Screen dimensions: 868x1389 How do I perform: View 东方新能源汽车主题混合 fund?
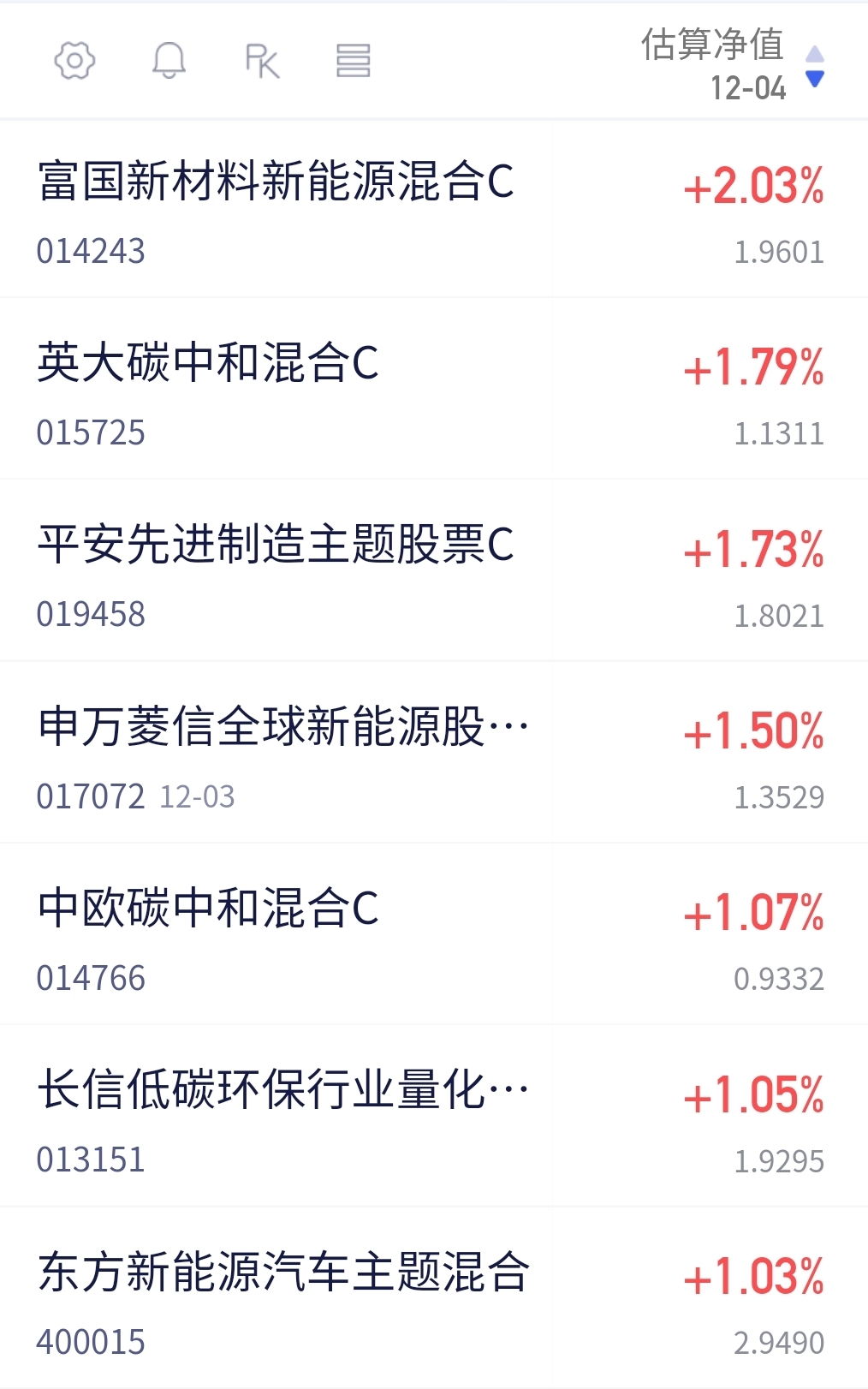coord(434,1297)
